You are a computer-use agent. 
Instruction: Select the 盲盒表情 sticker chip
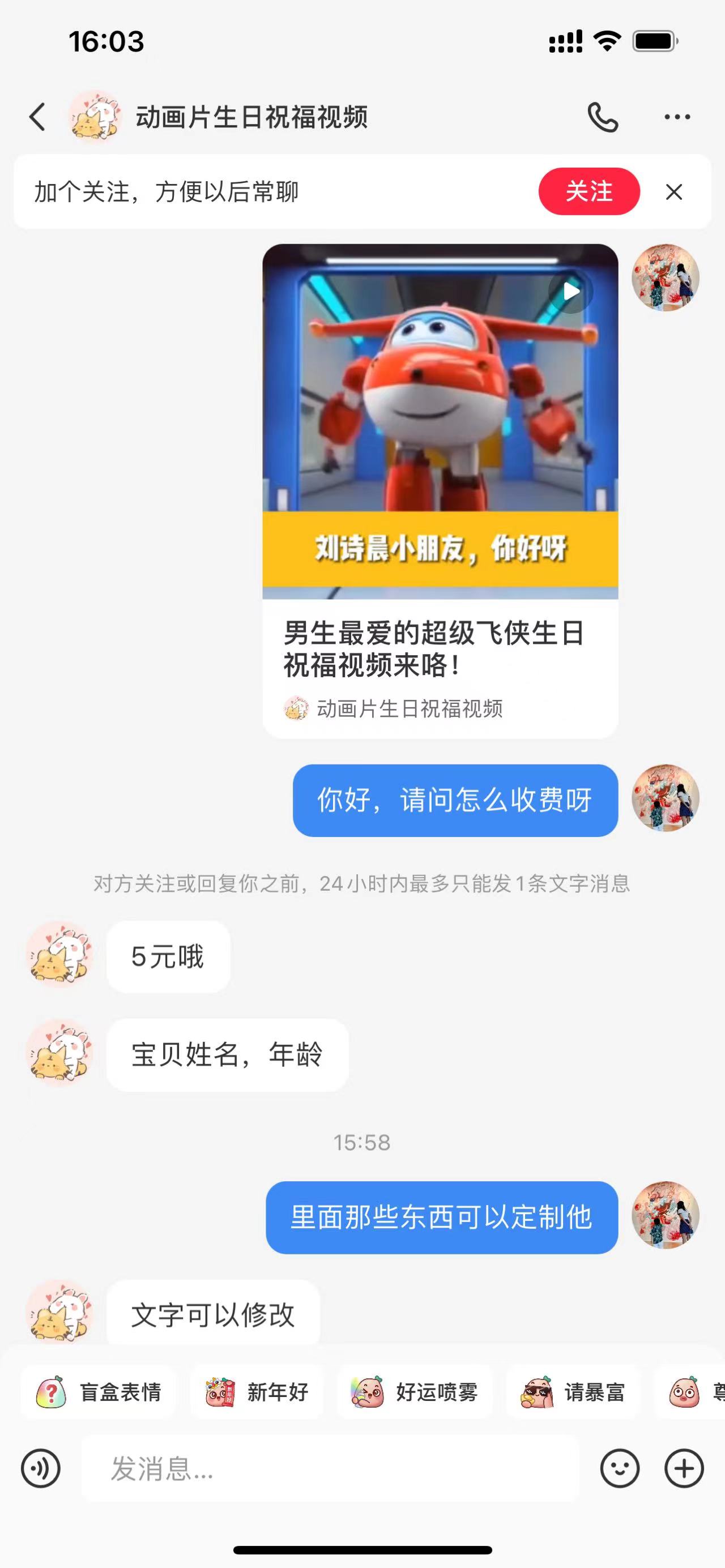point(99,1391)
